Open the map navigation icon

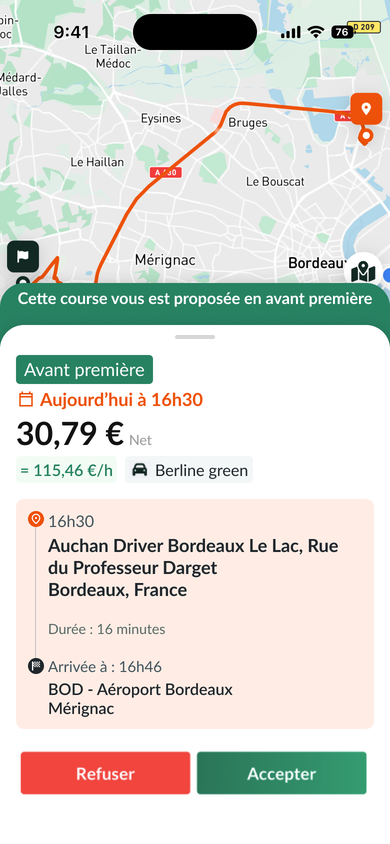pos(363,270)
